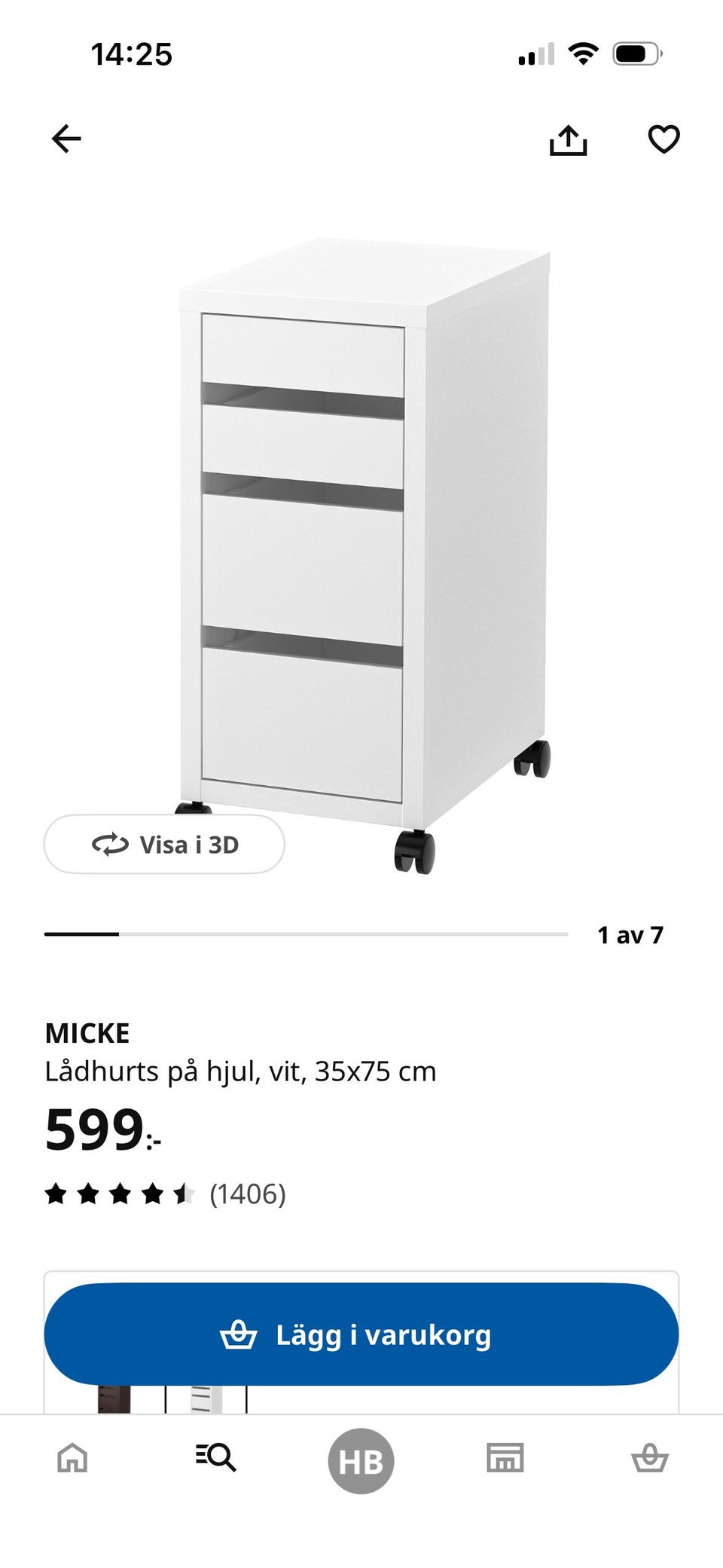Go back using the arrow icon
Screen dimensions: 723x1568
tap(66, 139)
